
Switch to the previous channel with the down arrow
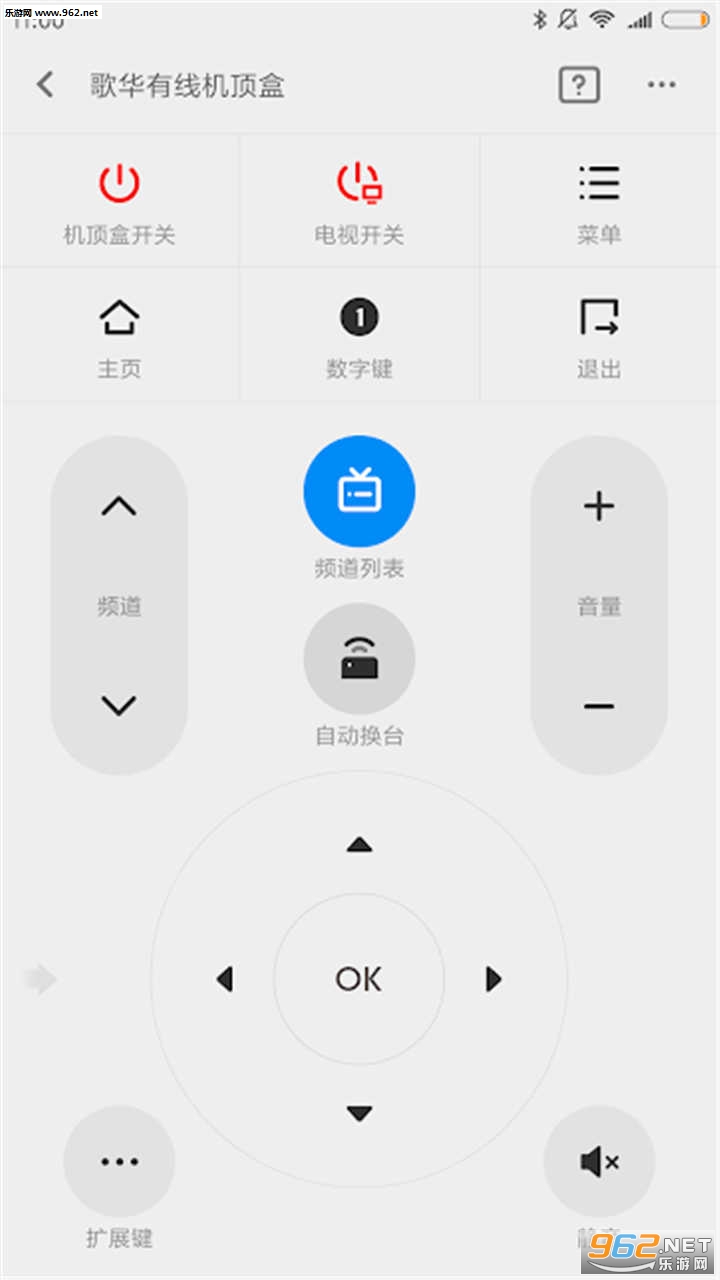tap(119, 706)
